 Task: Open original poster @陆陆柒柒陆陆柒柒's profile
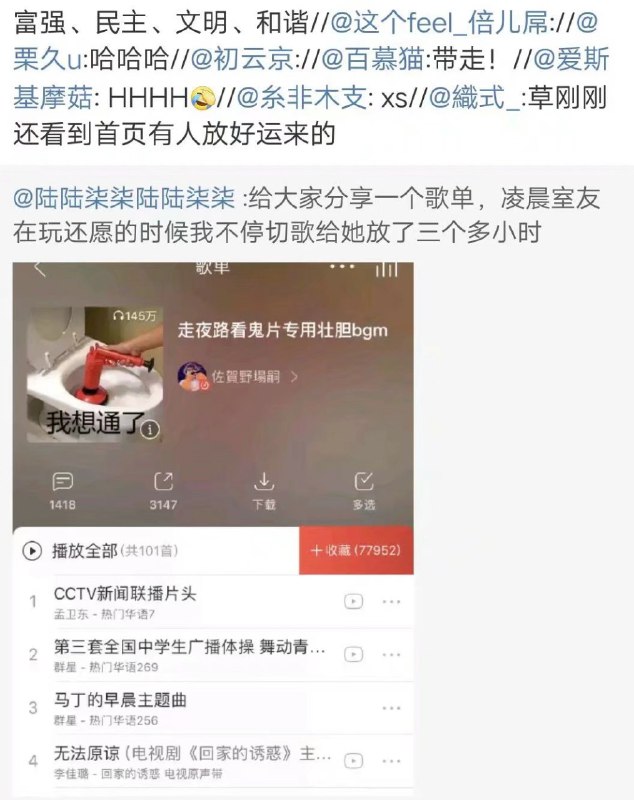pos(124,196)
